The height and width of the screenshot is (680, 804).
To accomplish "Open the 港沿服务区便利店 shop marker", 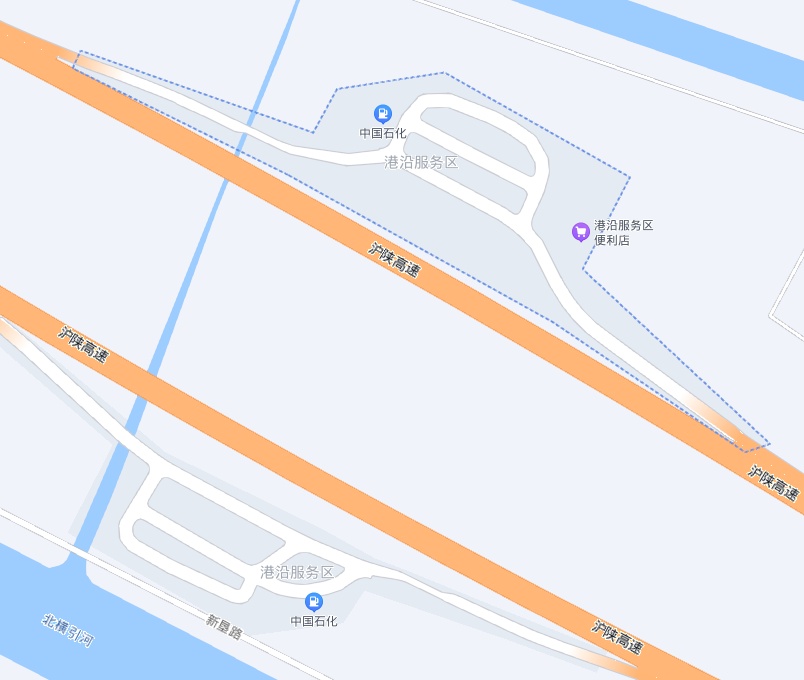I will 580,232.
